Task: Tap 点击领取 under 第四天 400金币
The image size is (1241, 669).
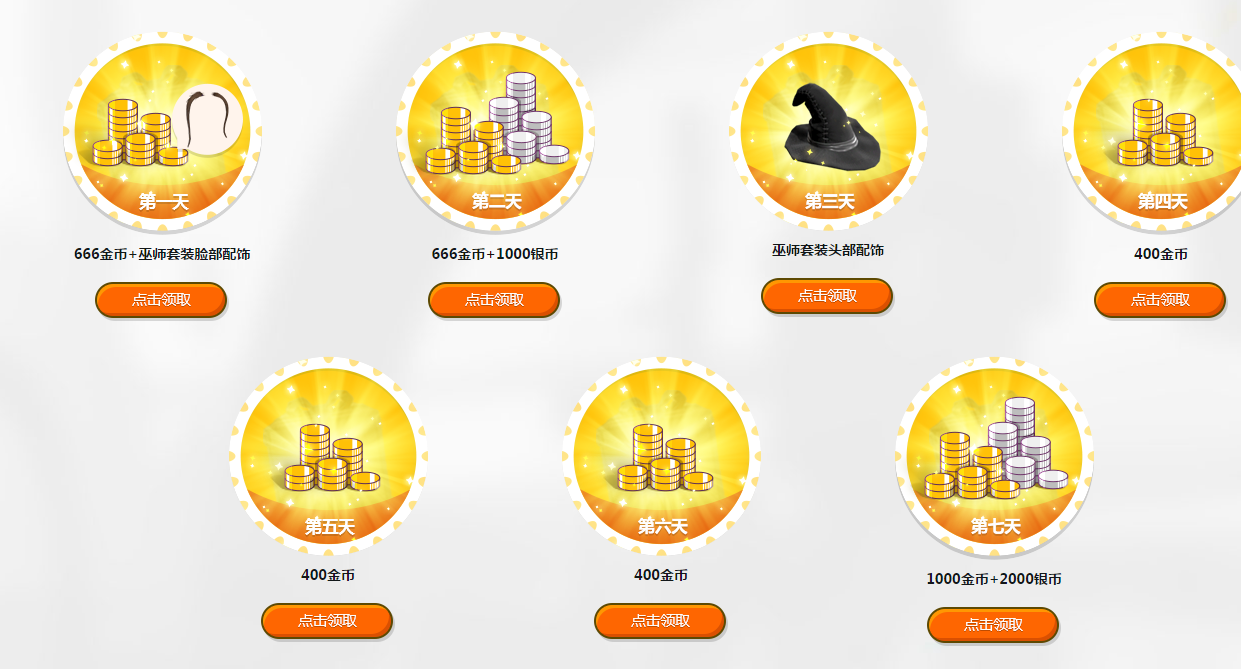Action: (1160, 300)
